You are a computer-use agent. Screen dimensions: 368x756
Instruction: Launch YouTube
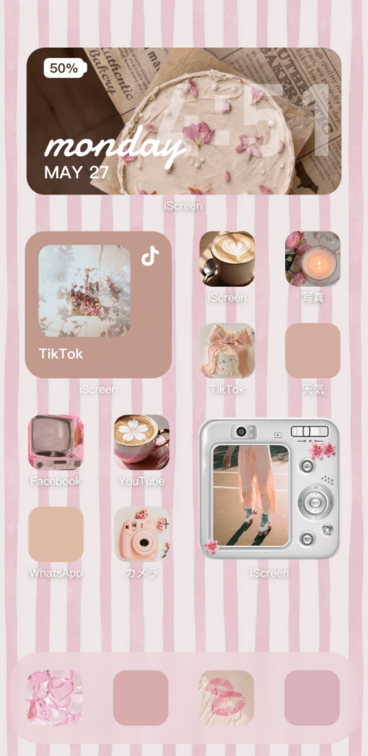142,442
